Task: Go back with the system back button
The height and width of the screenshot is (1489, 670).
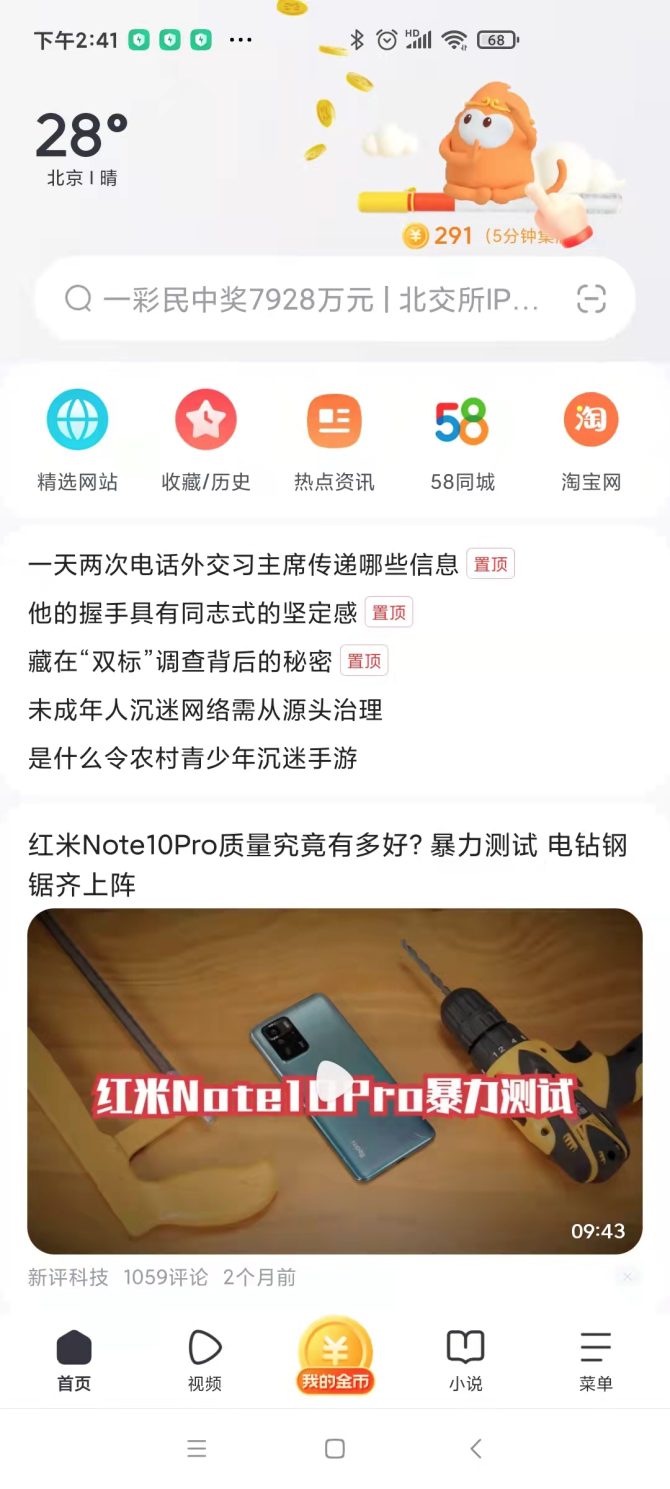Action: 476,1448
